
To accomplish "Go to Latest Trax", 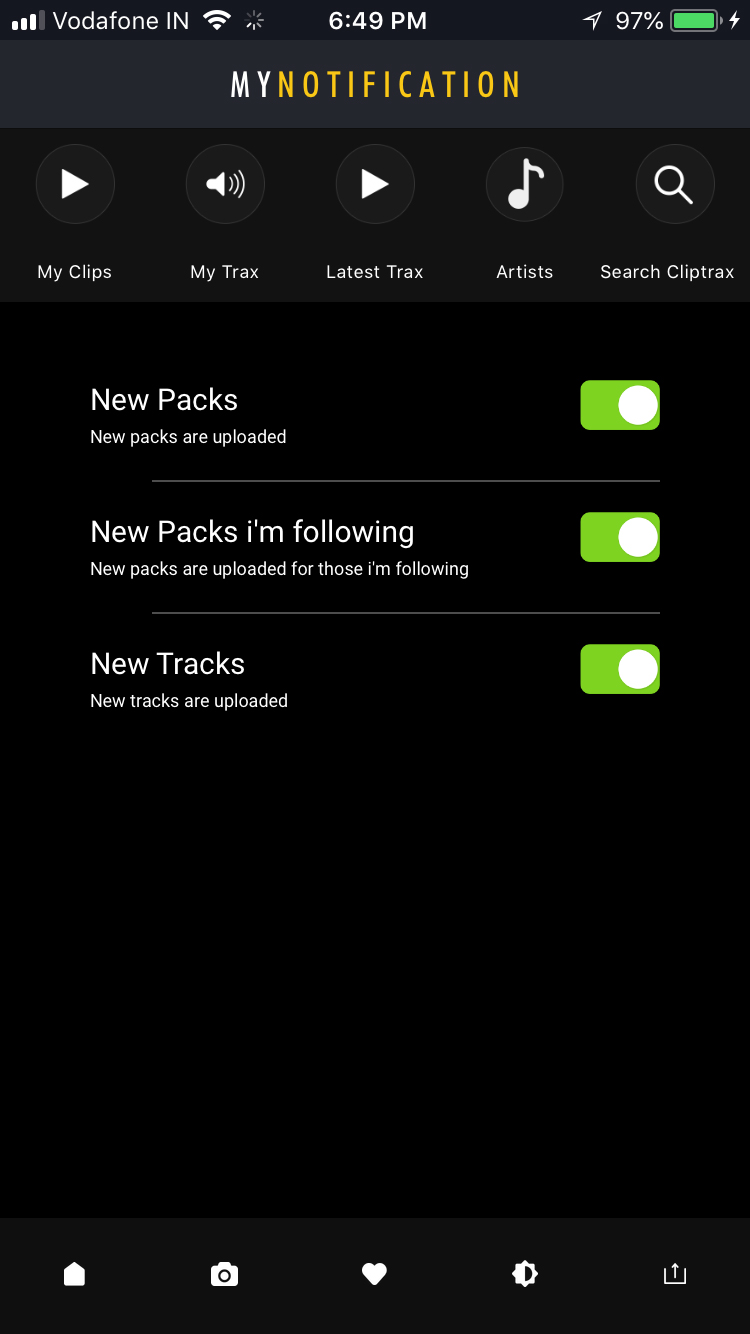I will [375, 185].
